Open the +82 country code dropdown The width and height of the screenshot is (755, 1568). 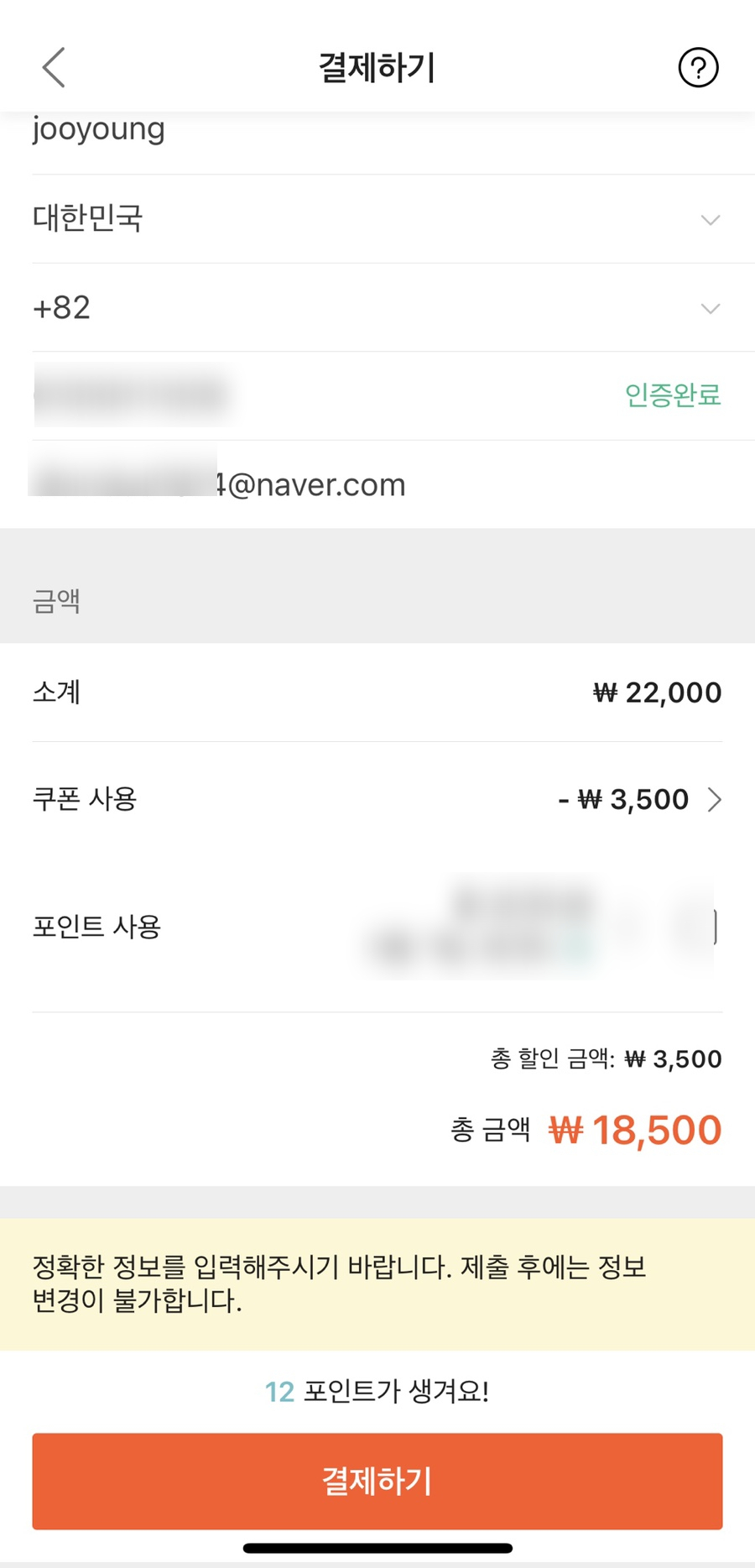[x=393, y=307]
